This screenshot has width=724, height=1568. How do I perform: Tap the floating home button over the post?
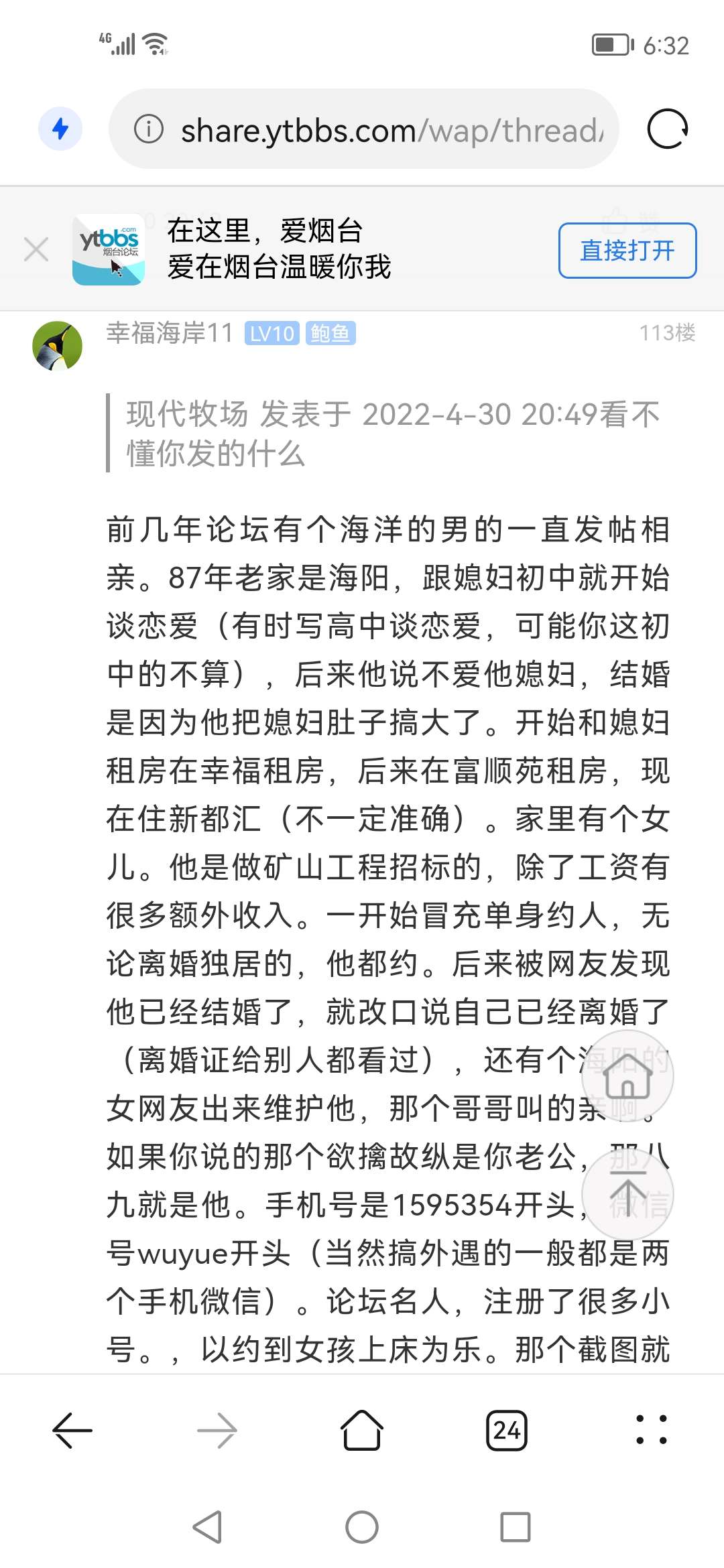[x=627, y=1076]
